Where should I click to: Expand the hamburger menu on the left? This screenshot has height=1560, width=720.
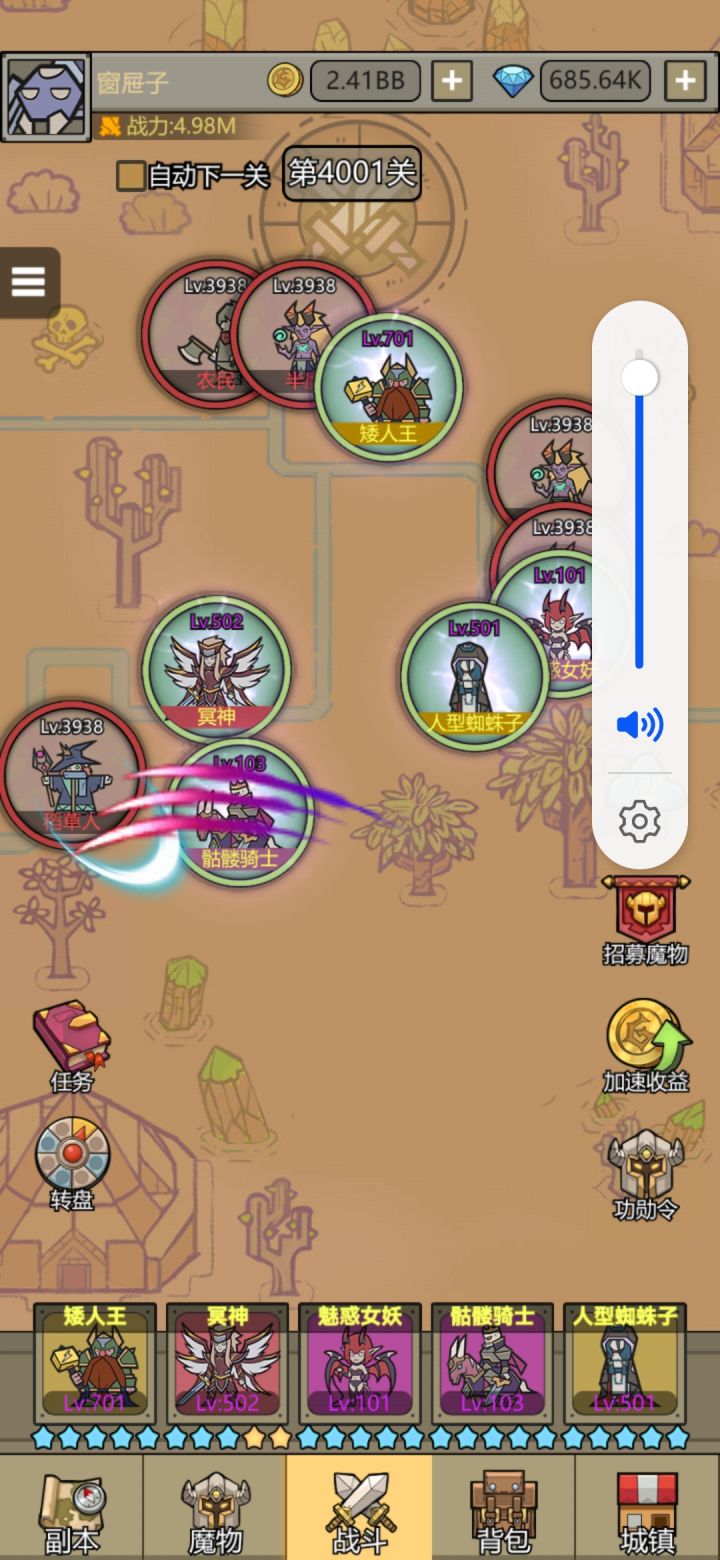(28, 282)
